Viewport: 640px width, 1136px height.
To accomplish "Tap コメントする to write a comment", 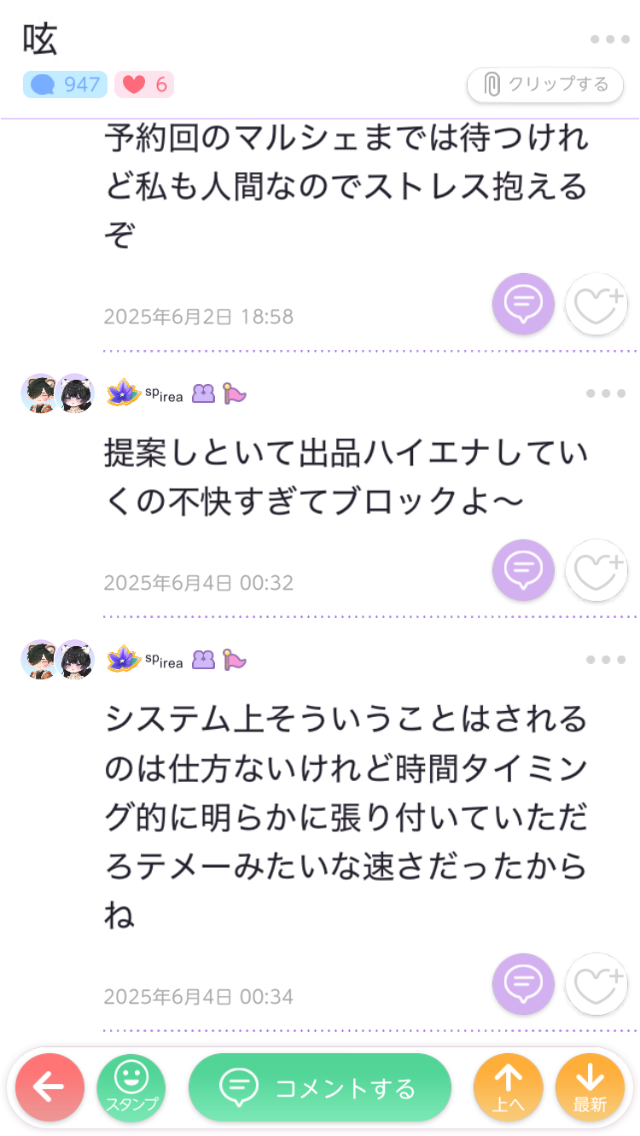I will (320, 1088).
